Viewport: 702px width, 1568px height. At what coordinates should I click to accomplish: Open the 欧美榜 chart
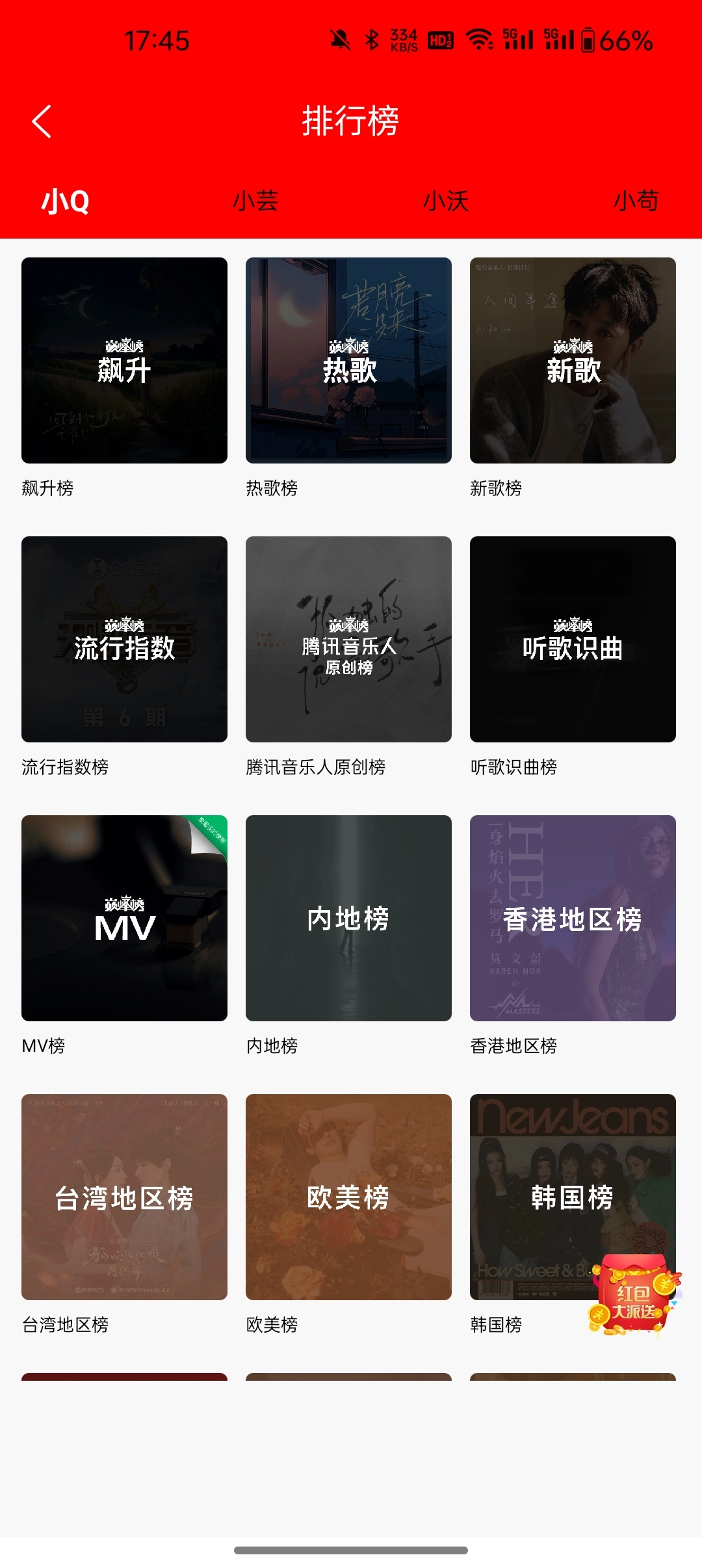coord(348,1197)
